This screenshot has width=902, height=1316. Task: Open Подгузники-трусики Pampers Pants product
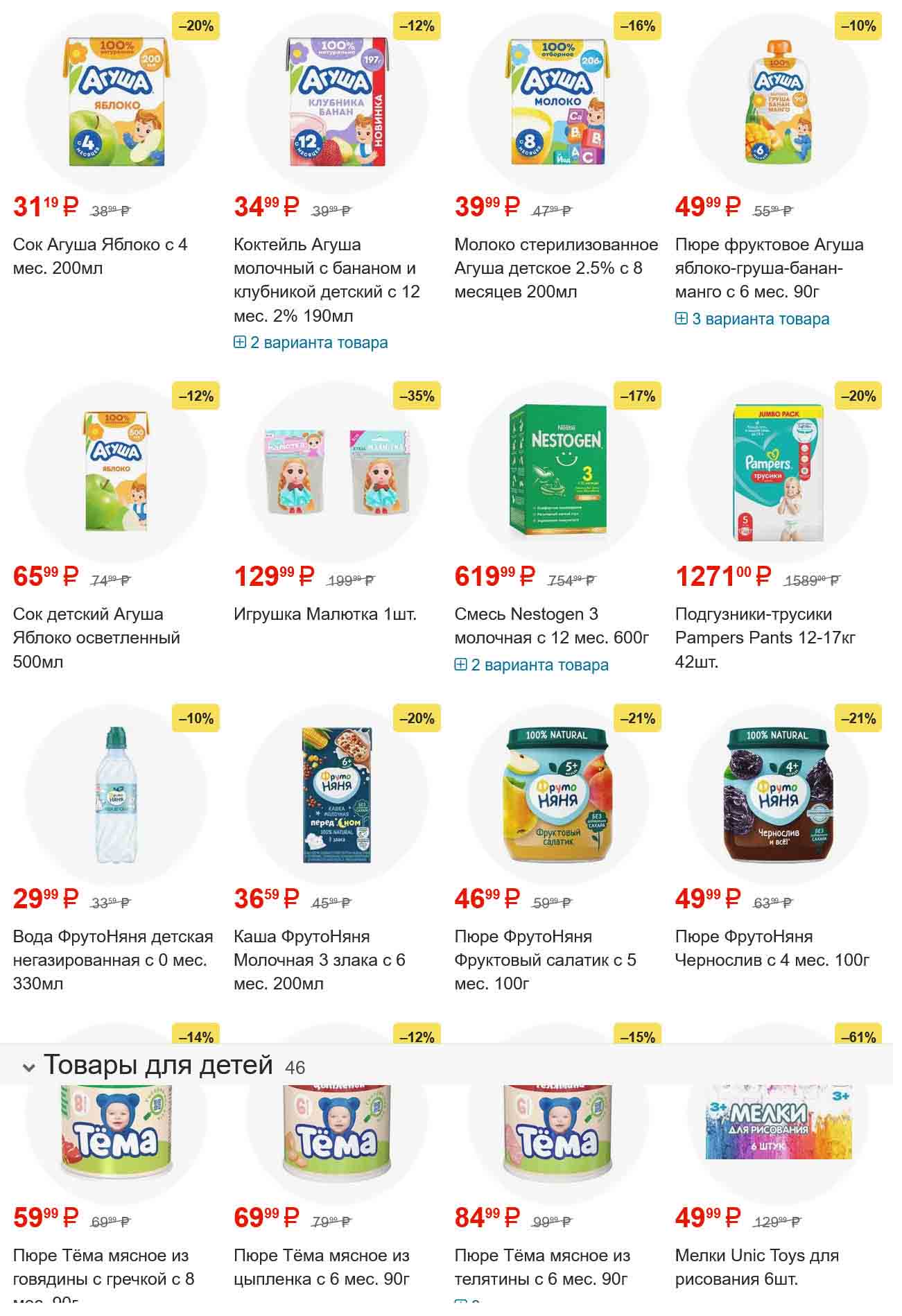coord(765,637)
